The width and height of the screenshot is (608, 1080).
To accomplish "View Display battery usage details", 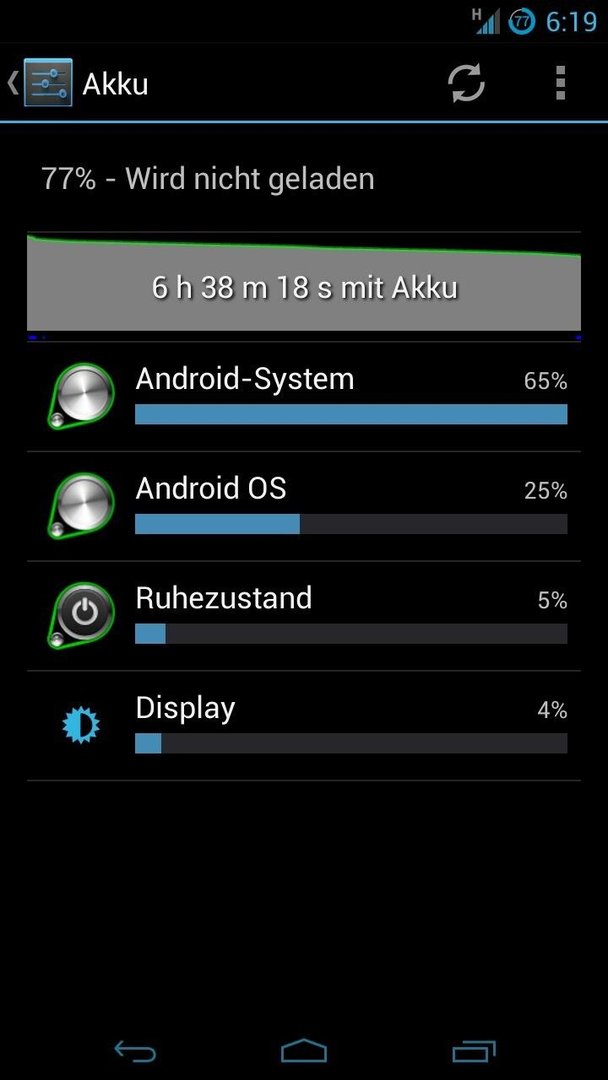I will 304,726.
